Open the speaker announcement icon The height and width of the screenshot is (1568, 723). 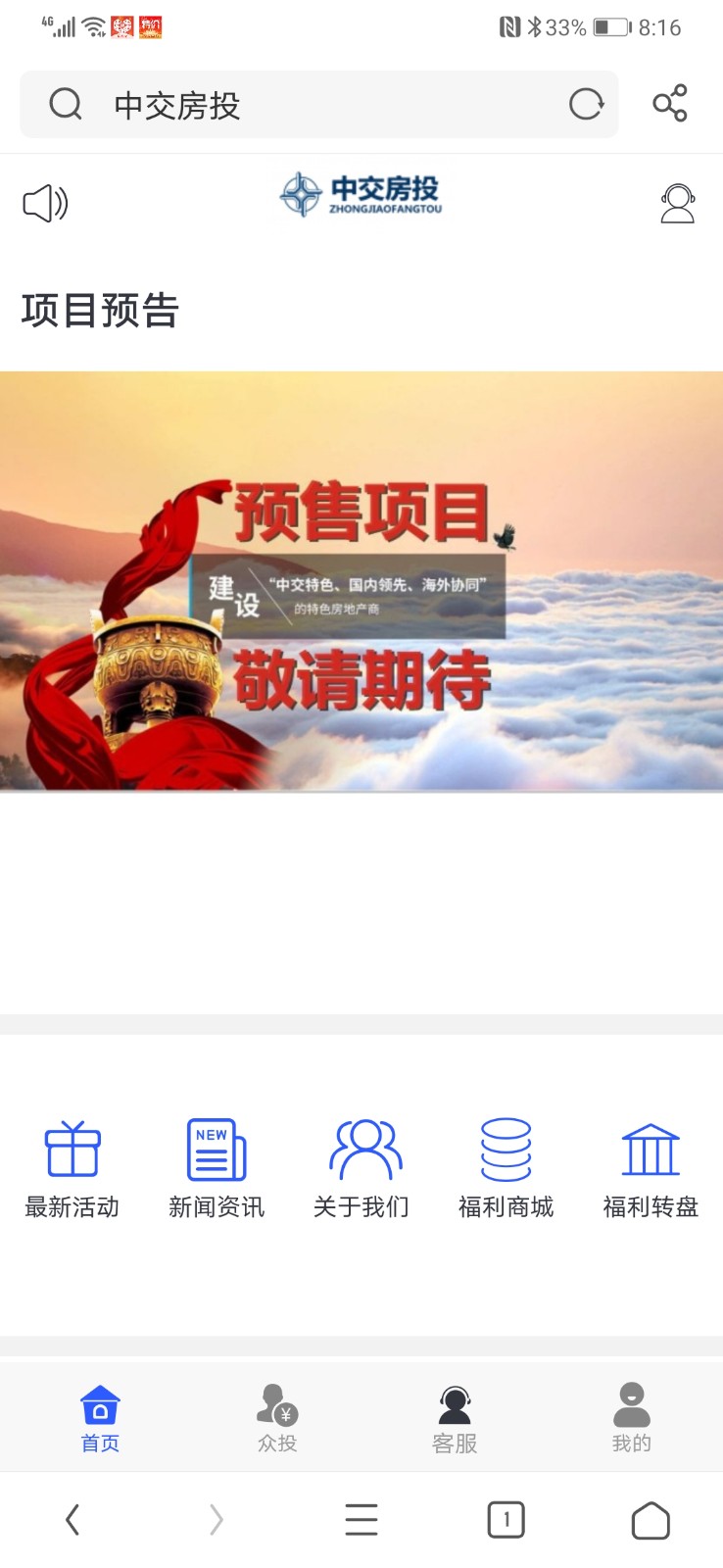(45, 204)
